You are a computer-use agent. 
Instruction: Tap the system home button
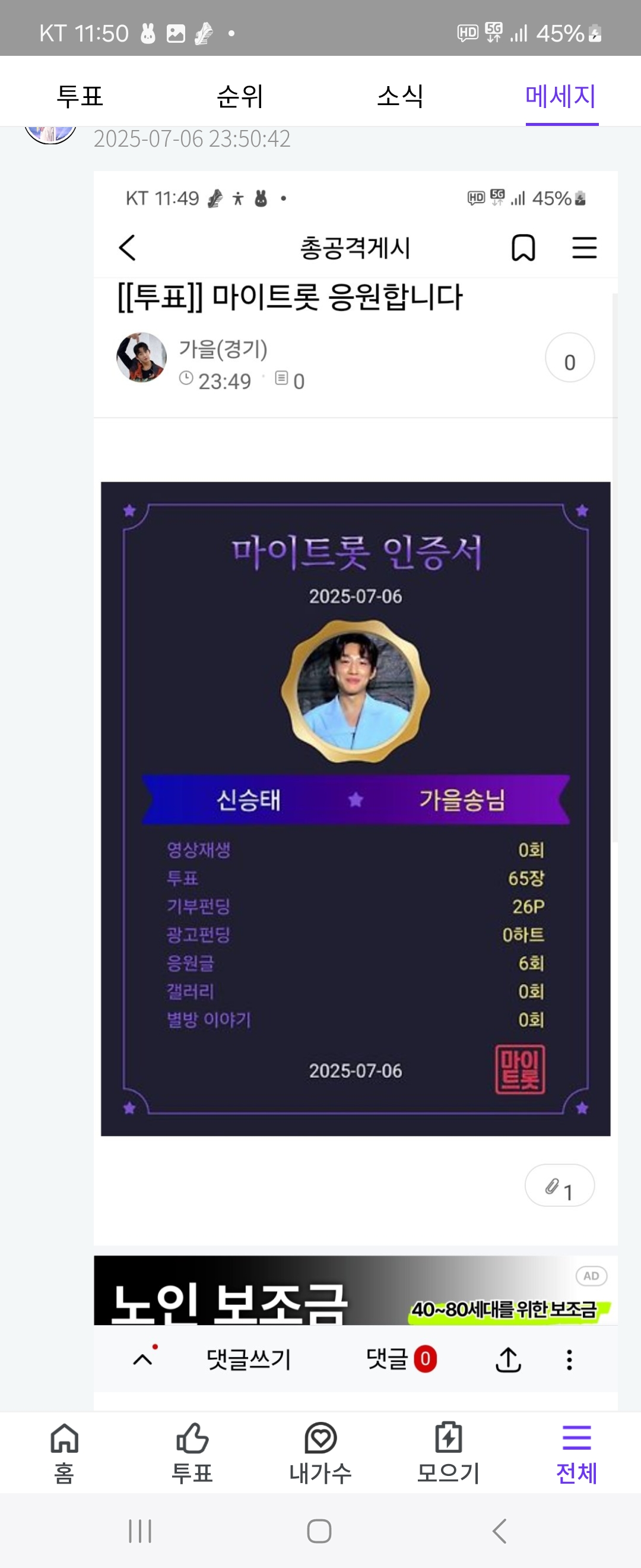coord(319,1531)
